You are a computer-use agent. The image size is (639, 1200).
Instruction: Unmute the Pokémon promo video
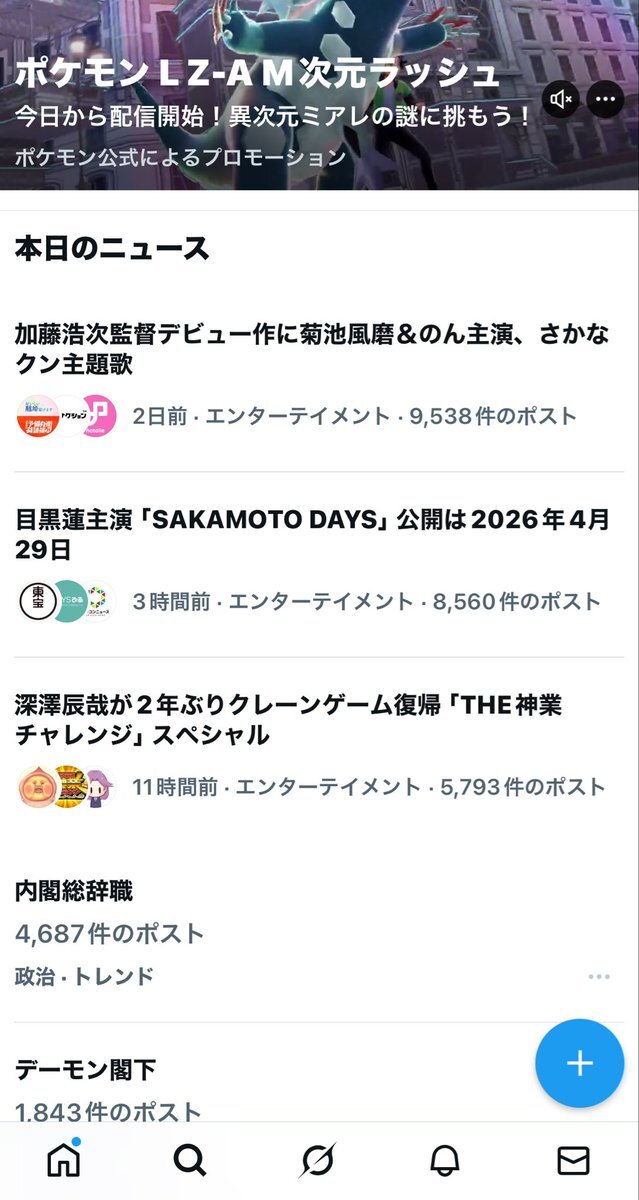pos(561,98)
